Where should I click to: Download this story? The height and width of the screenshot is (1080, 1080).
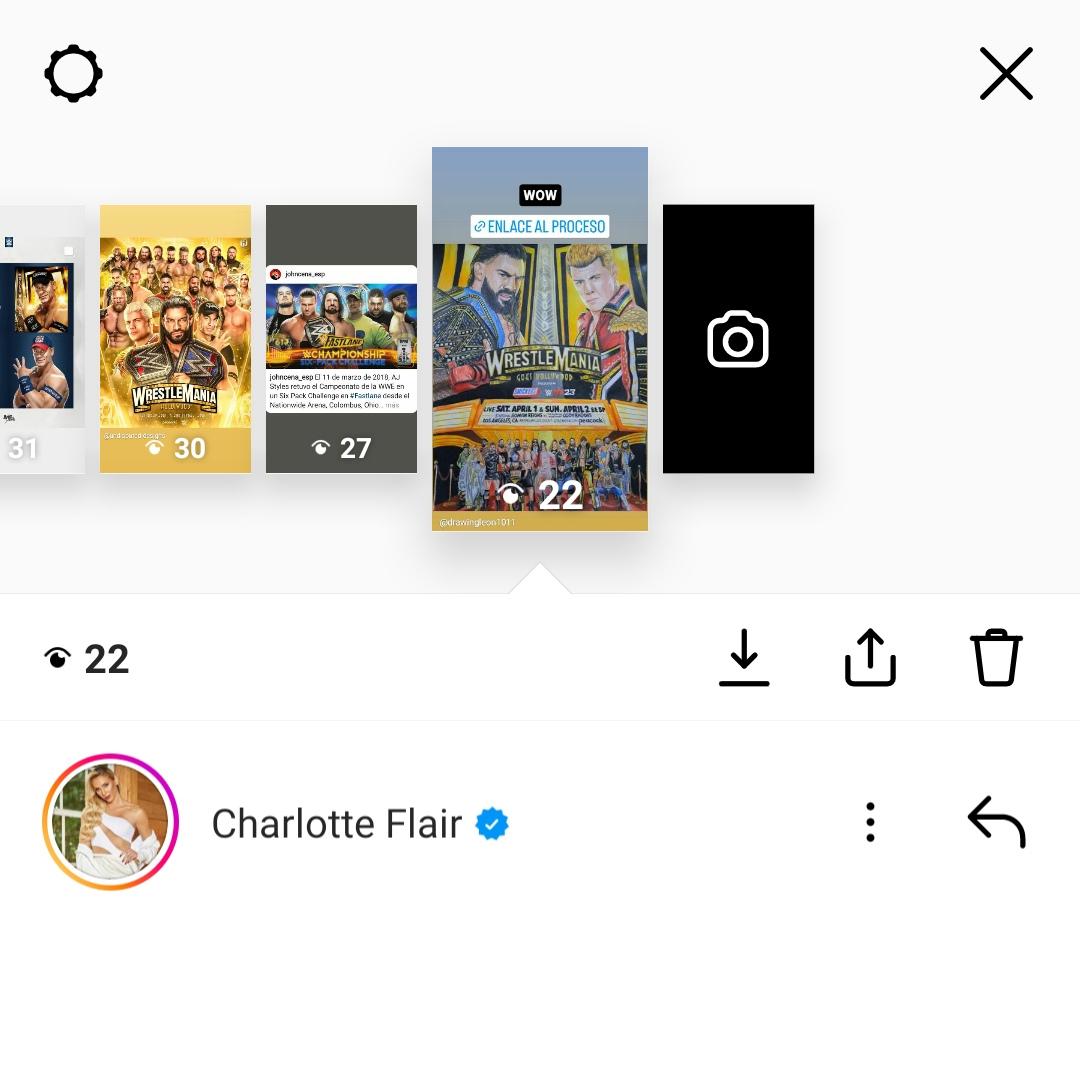(x=744, y=658)
